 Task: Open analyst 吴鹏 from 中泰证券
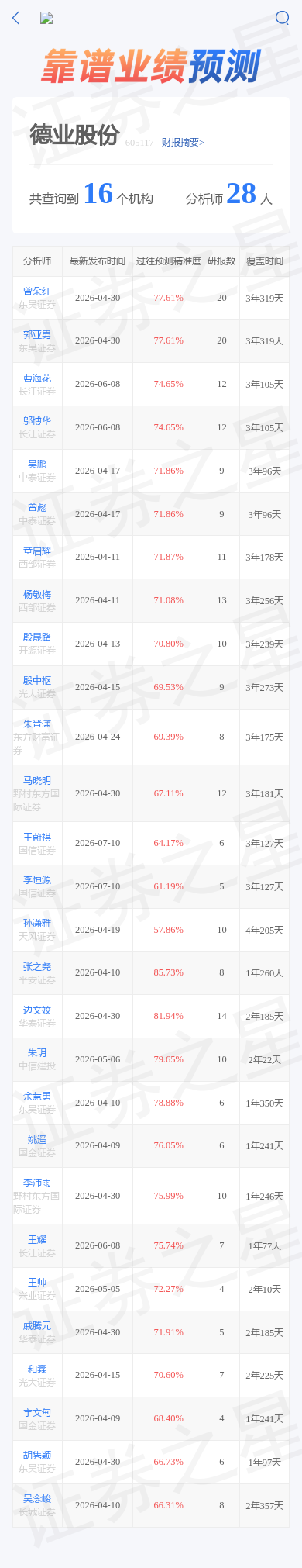[37, 465]
